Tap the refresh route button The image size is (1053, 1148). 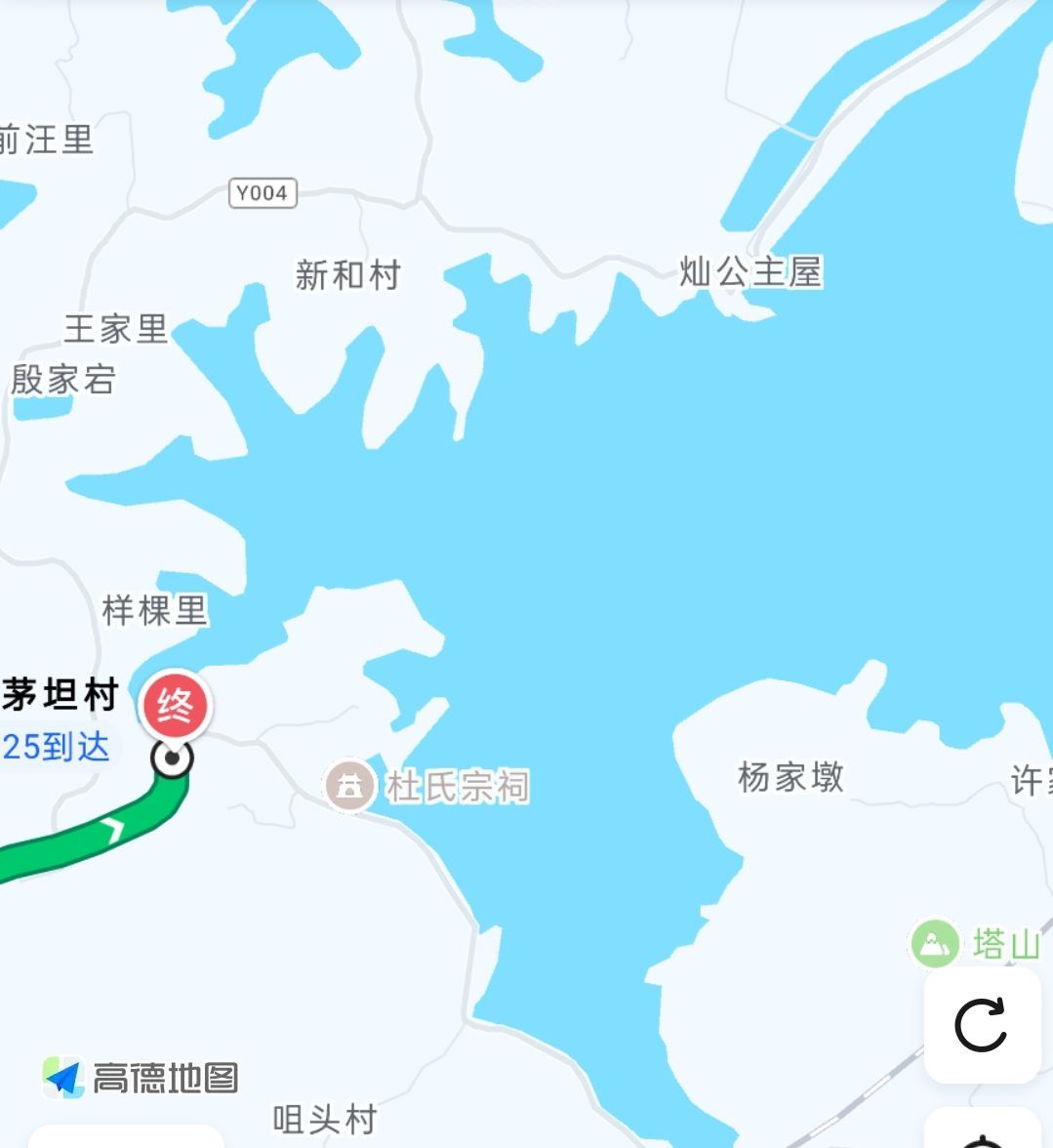[x=982, y=1025]
